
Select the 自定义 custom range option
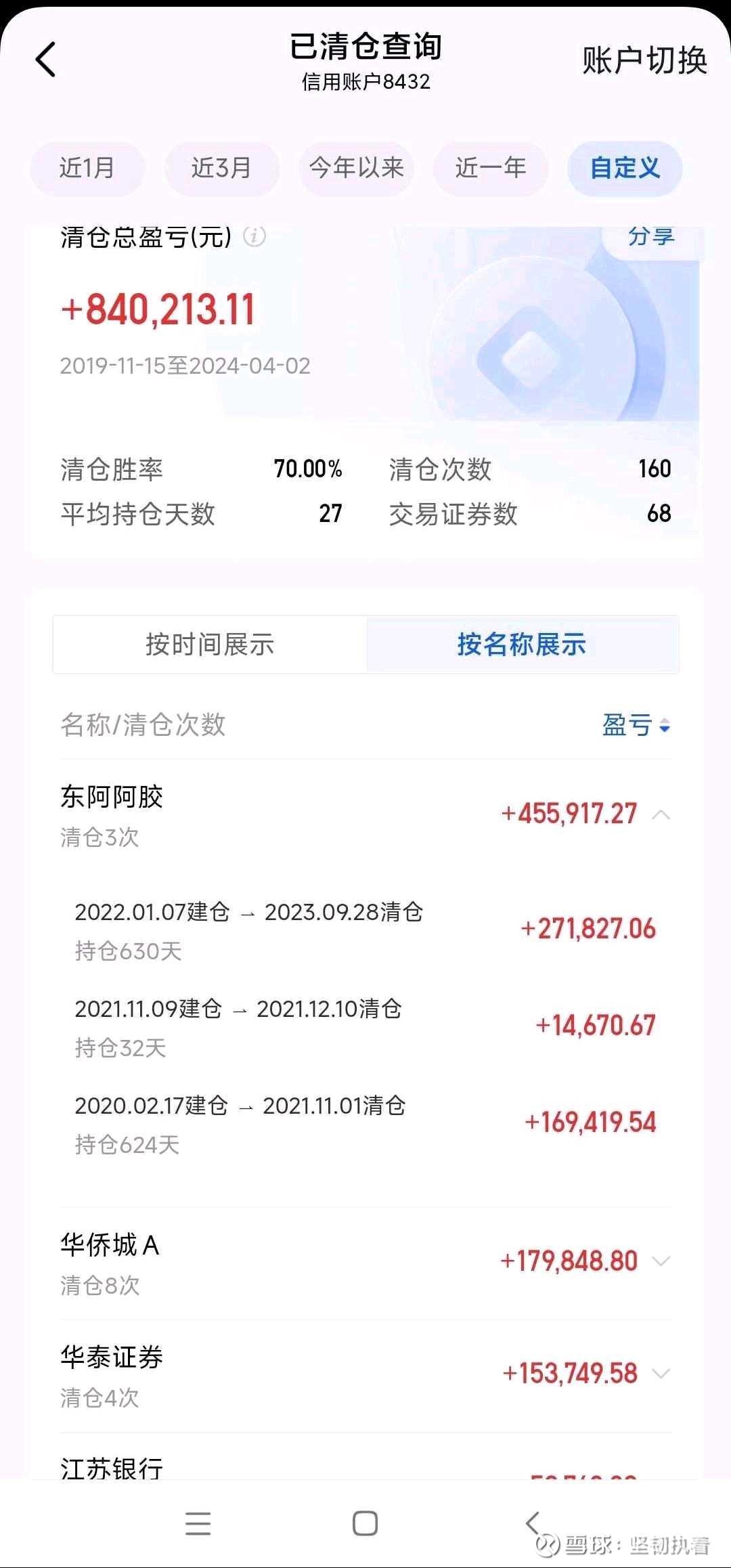623,169
